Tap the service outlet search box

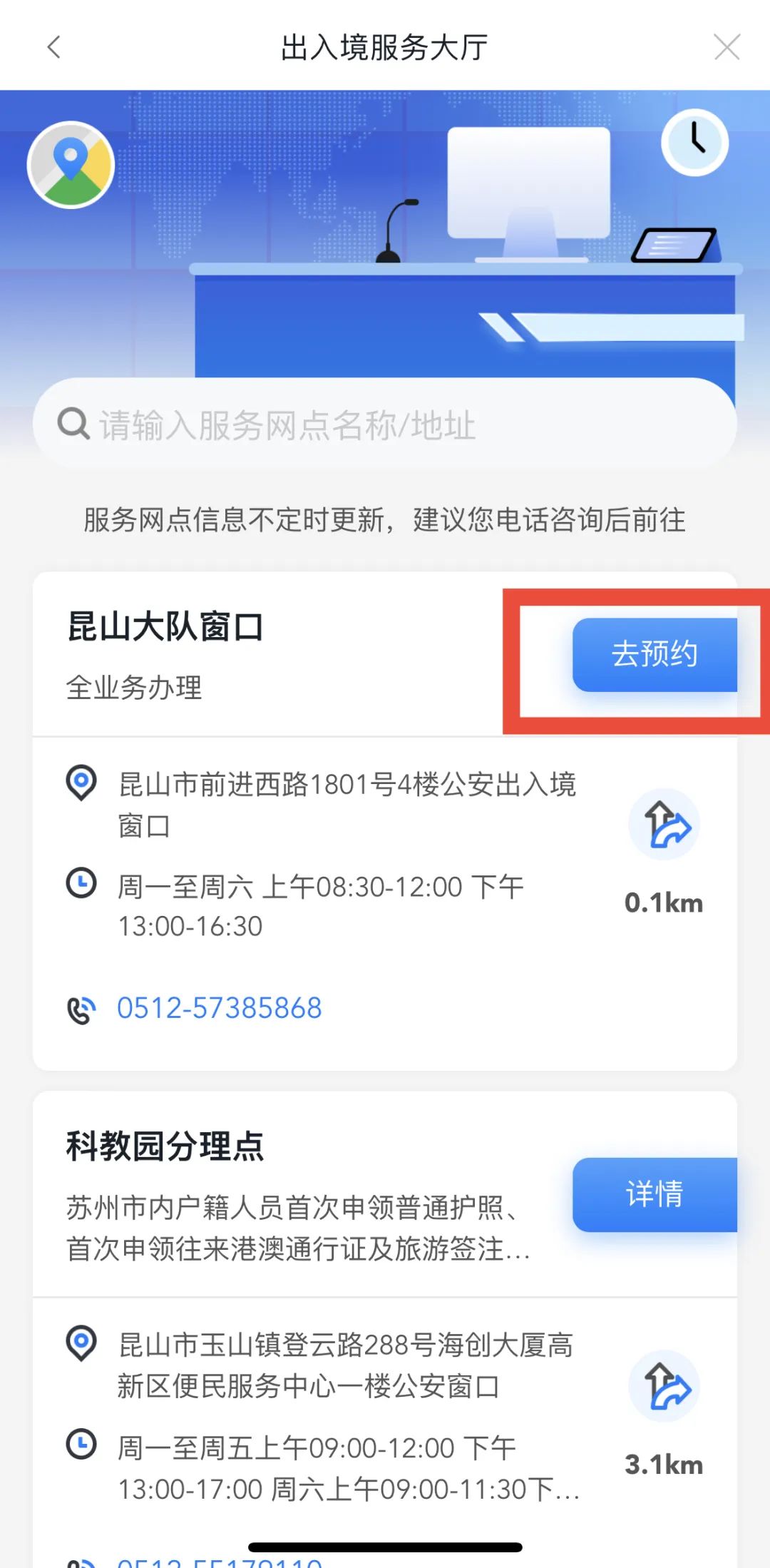point(385,424)
